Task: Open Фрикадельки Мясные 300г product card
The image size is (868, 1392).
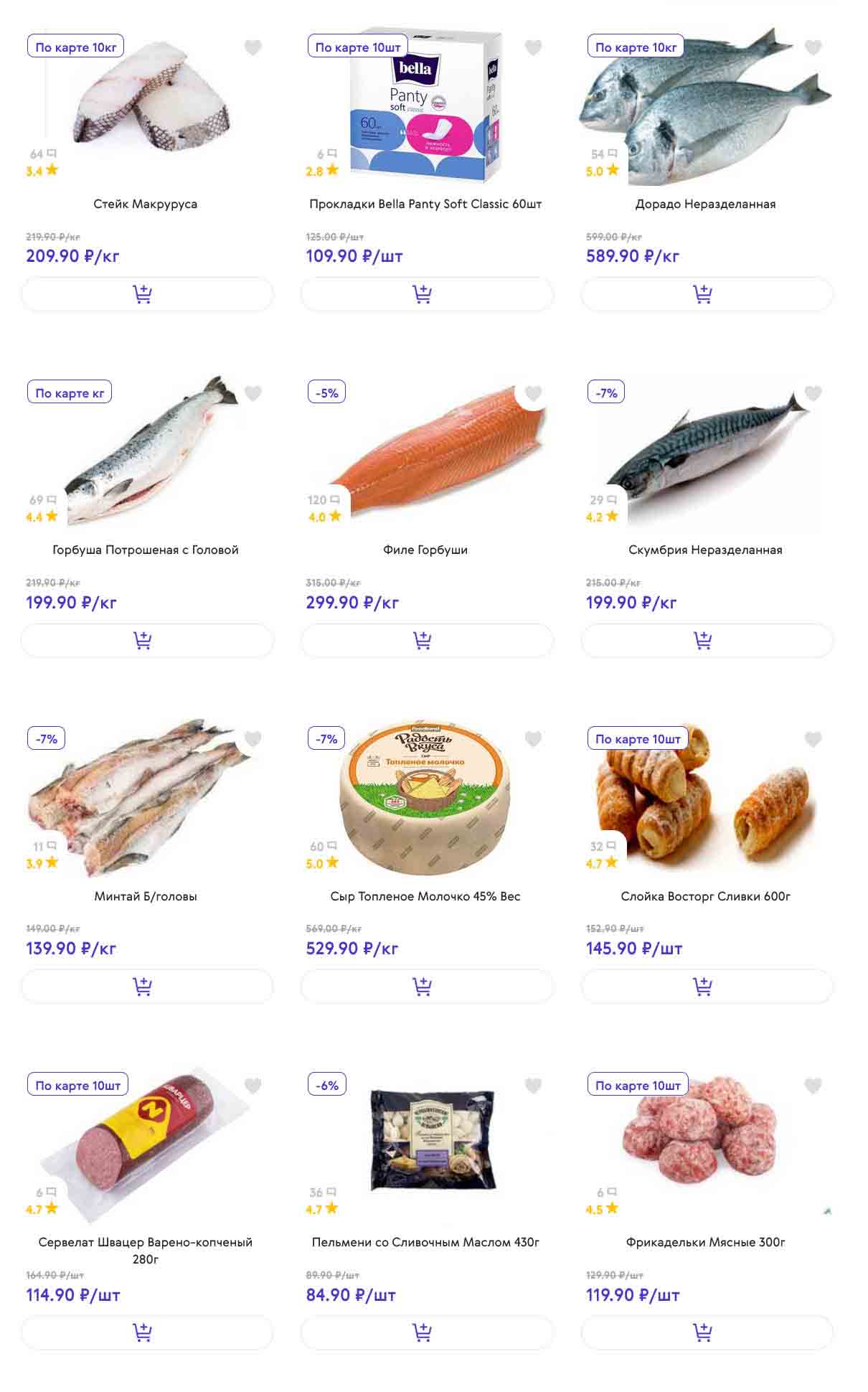Action: pos(705,1242)
